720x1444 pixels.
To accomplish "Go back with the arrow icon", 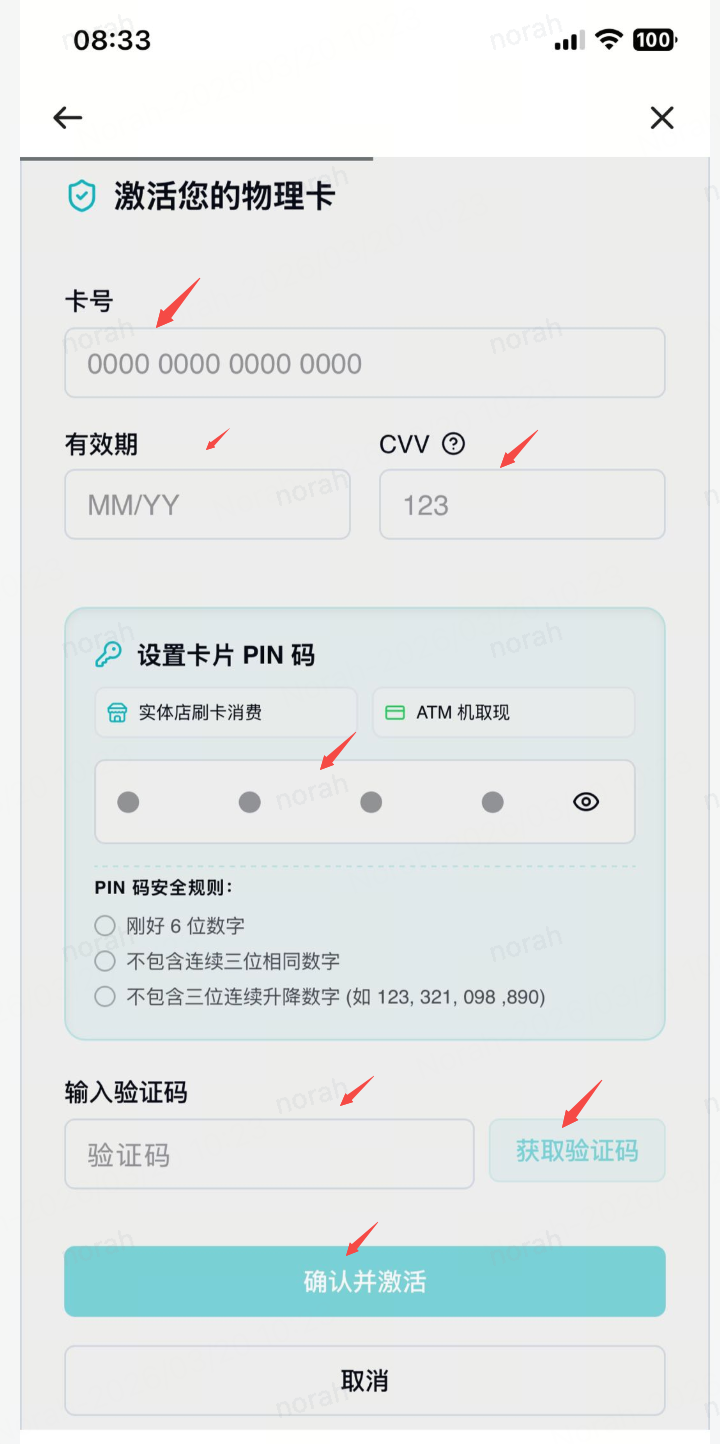I will pyautogui.click(x=67, y=118).
